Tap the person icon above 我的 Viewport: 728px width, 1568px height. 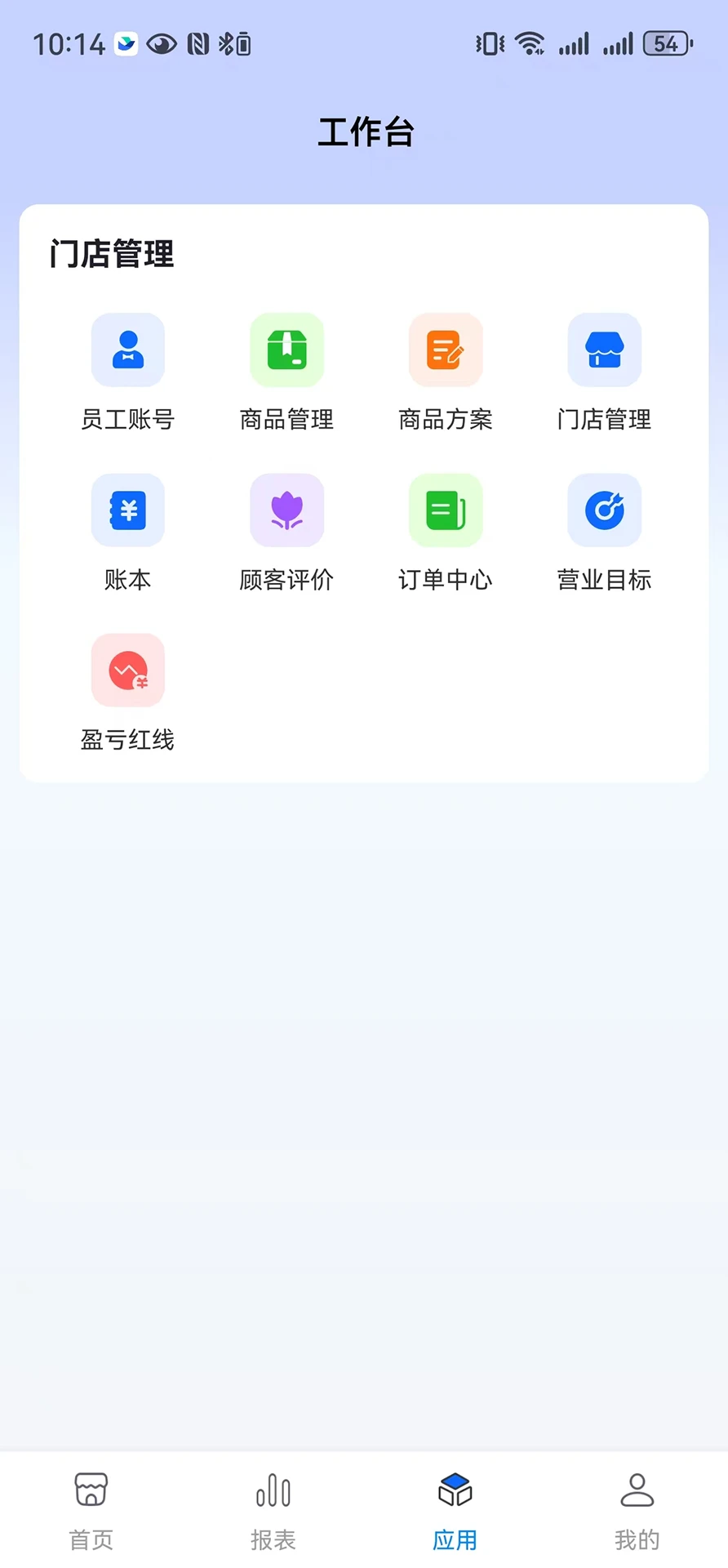point(637,1490)
